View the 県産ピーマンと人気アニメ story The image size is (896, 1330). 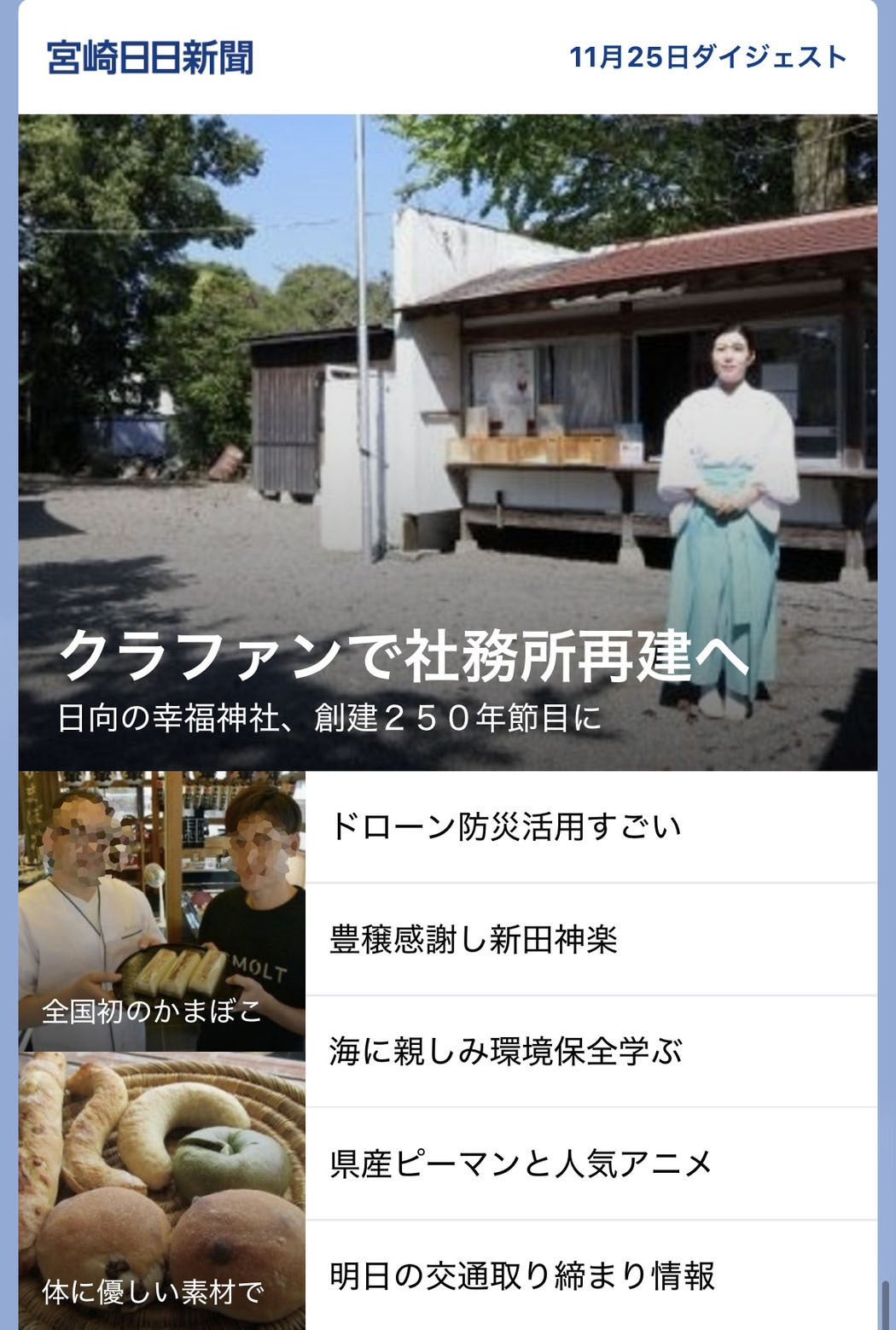pos(521,1164)
